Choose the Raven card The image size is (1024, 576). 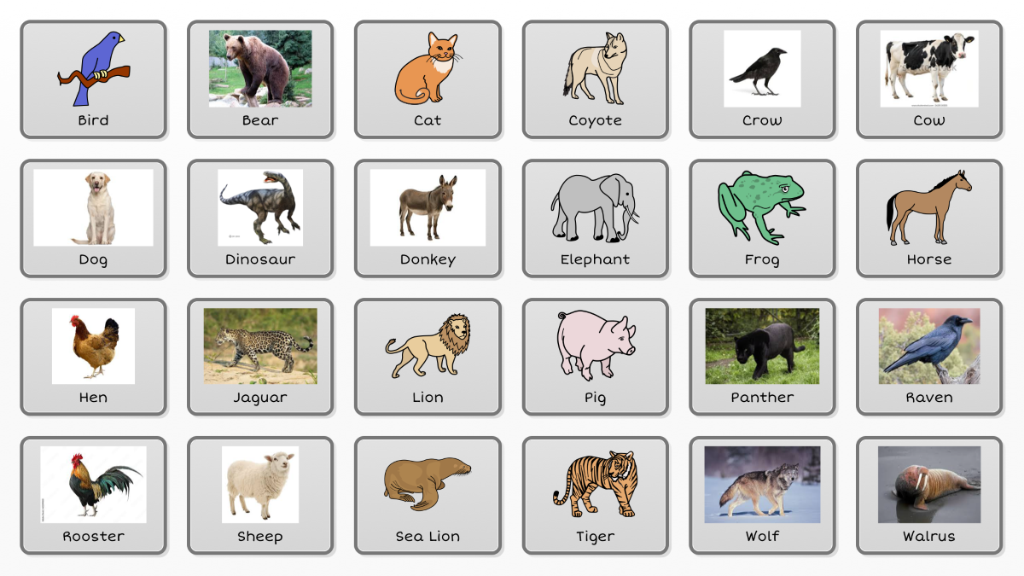coord(929,356)
